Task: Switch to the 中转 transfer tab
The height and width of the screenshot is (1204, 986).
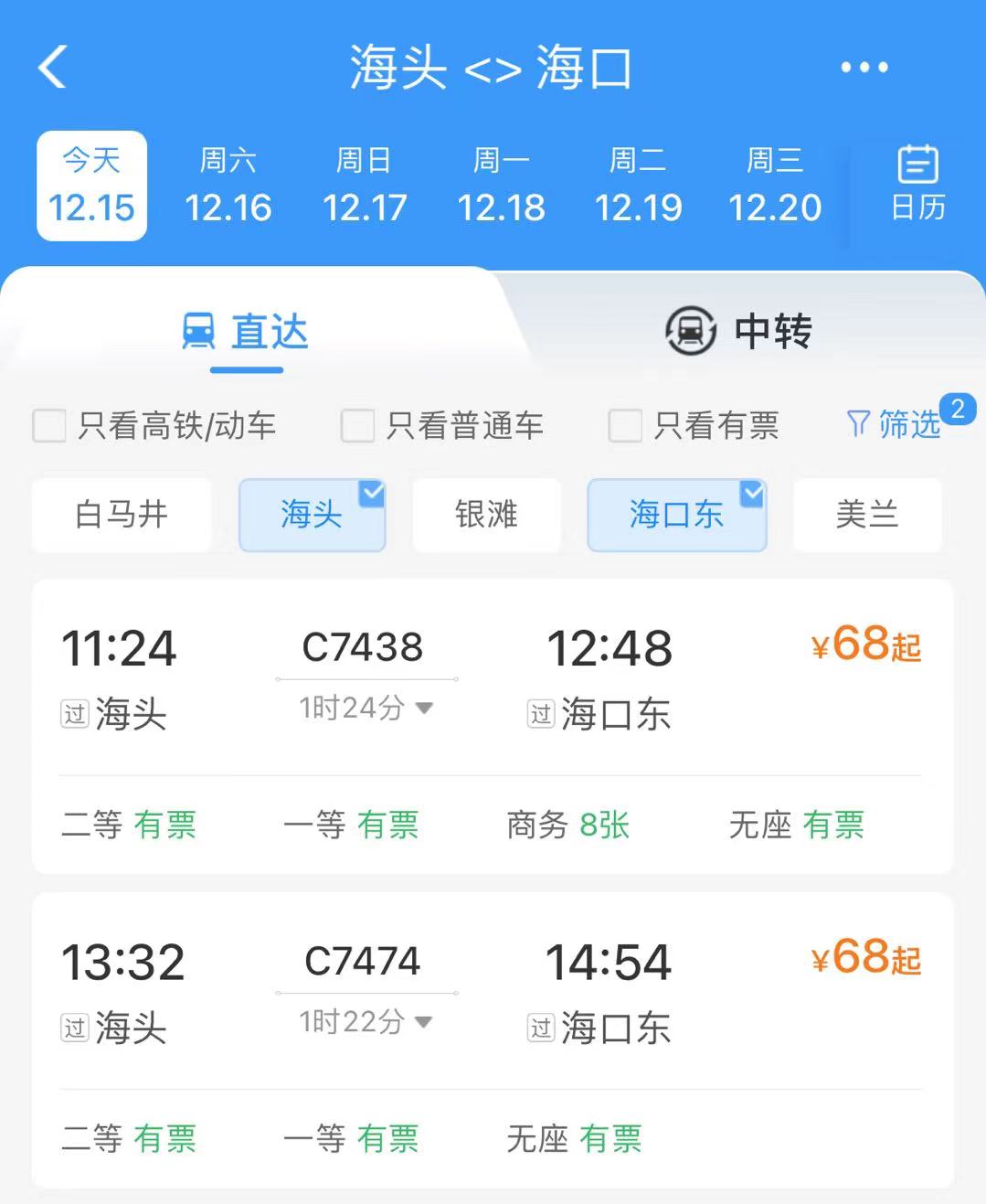Action: [740, 331]
